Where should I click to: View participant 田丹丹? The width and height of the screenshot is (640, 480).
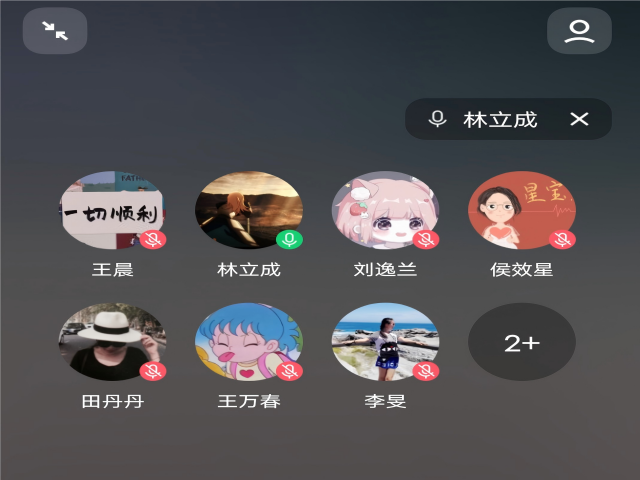point(112,342)
